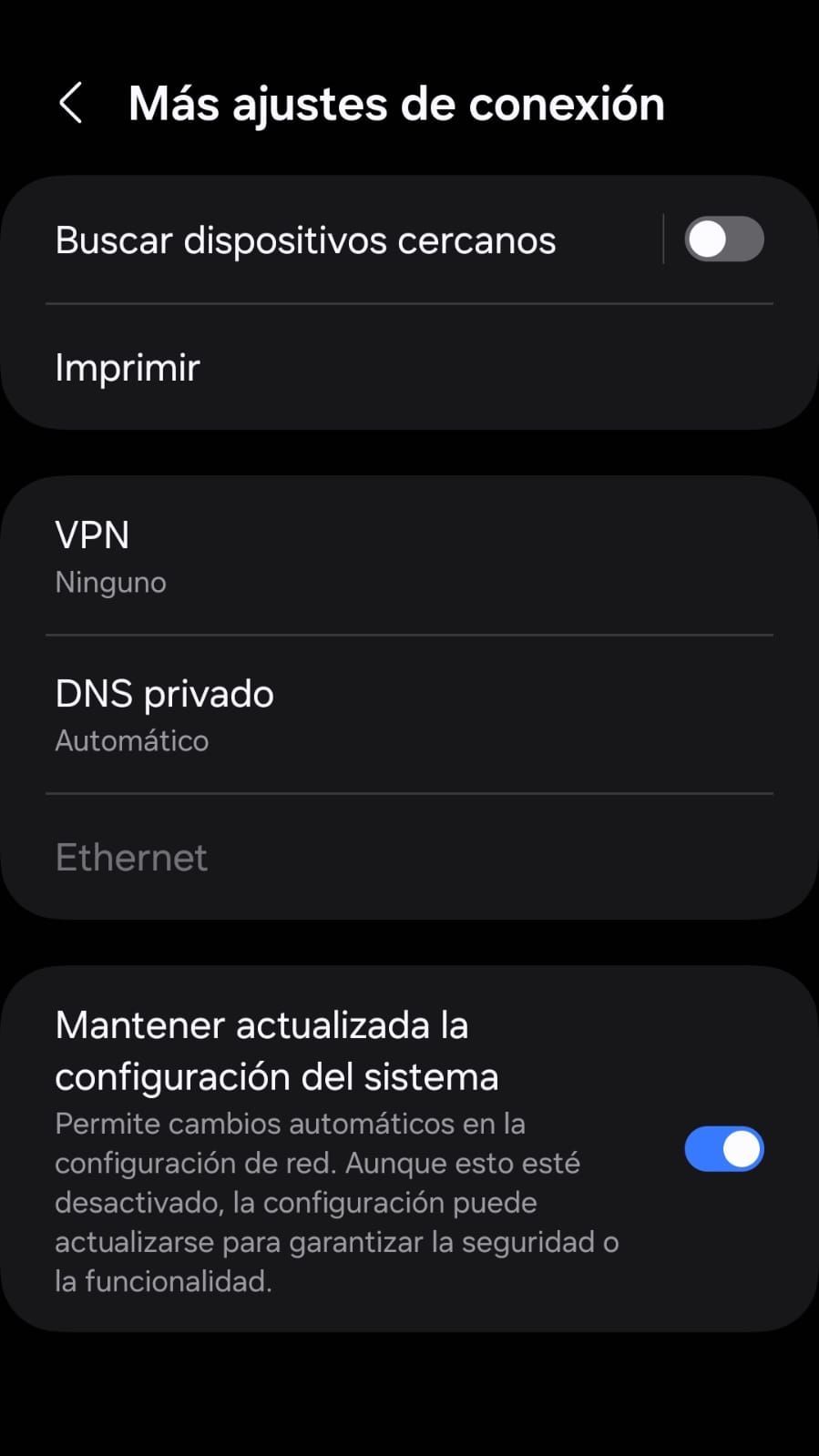Viewport: 819px width, 1456px height.
Task: Go back from Más ajustes de conexión
Action: point(71,103)
